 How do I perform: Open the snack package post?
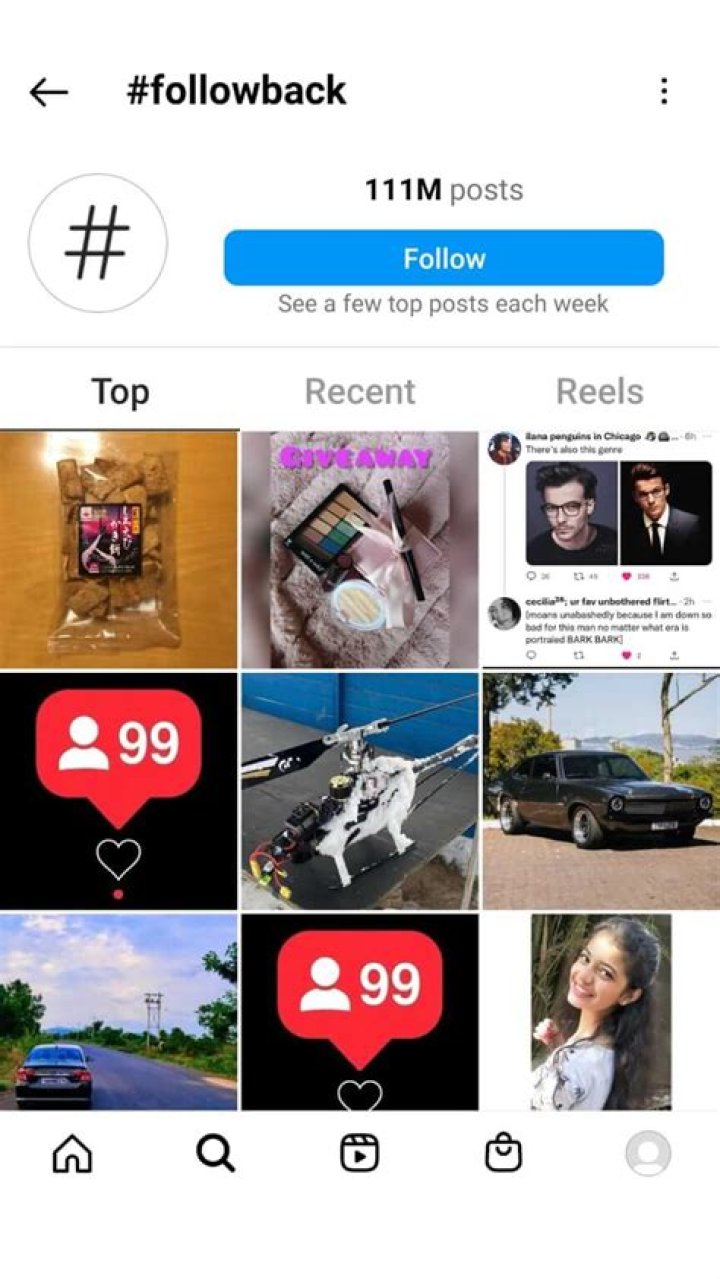point(119,549)
